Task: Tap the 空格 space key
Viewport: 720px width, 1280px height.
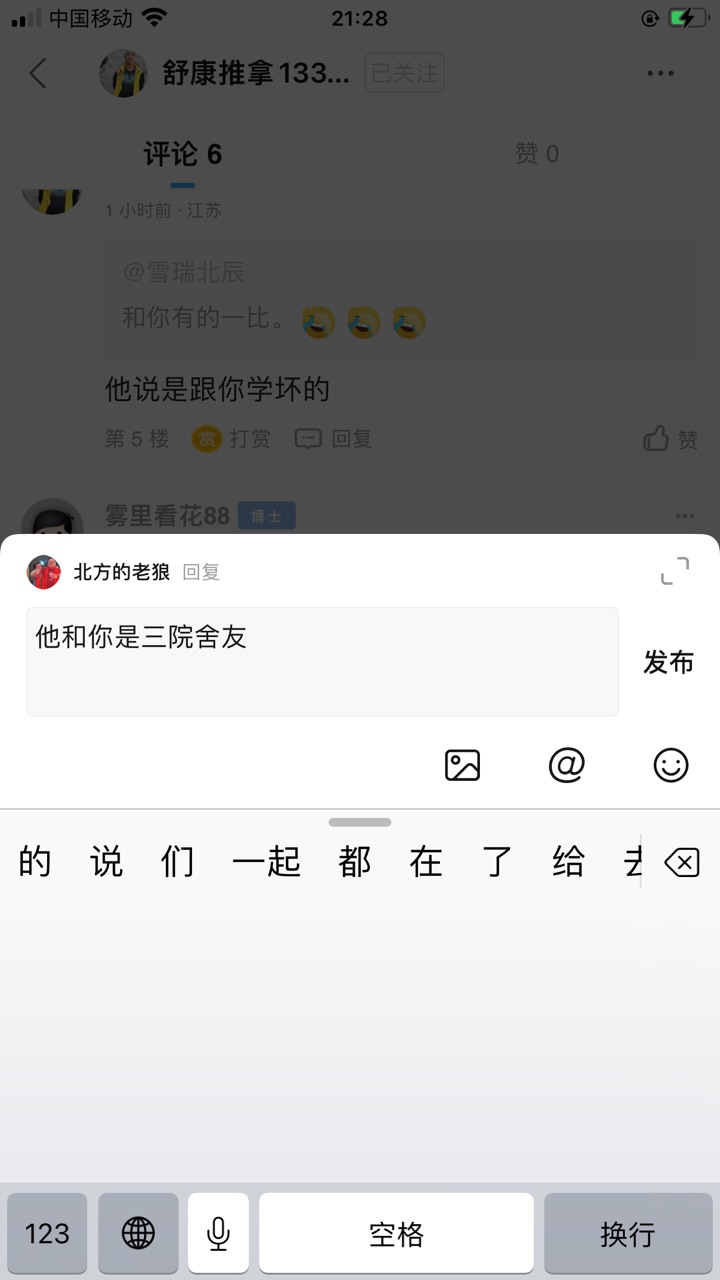Action: coord(396,1233)
